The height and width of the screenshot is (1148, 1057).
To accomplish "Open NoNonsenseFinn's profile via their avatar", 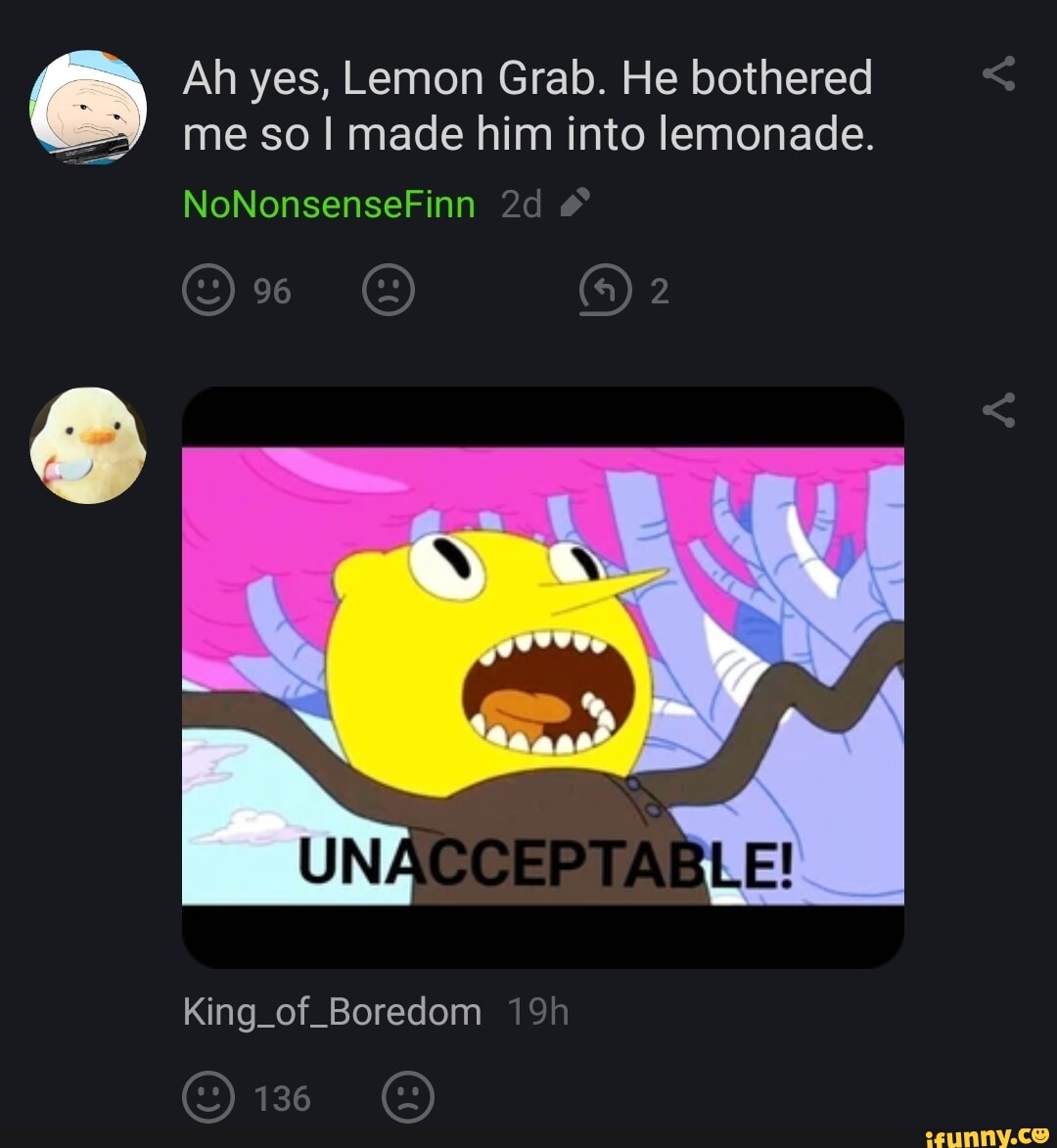I will pos(86,108).
